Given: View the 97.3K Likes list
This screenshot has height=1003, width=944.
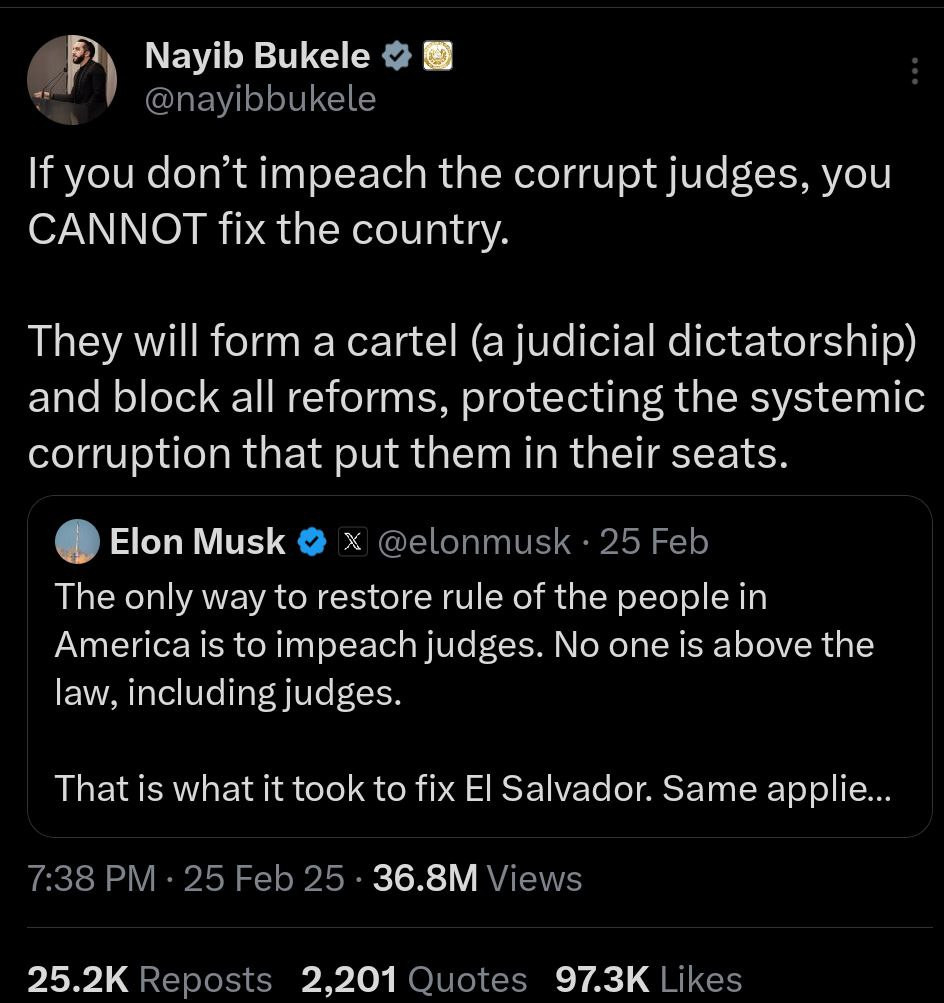Looking at the screenshot, I should (x=648, y=979).
